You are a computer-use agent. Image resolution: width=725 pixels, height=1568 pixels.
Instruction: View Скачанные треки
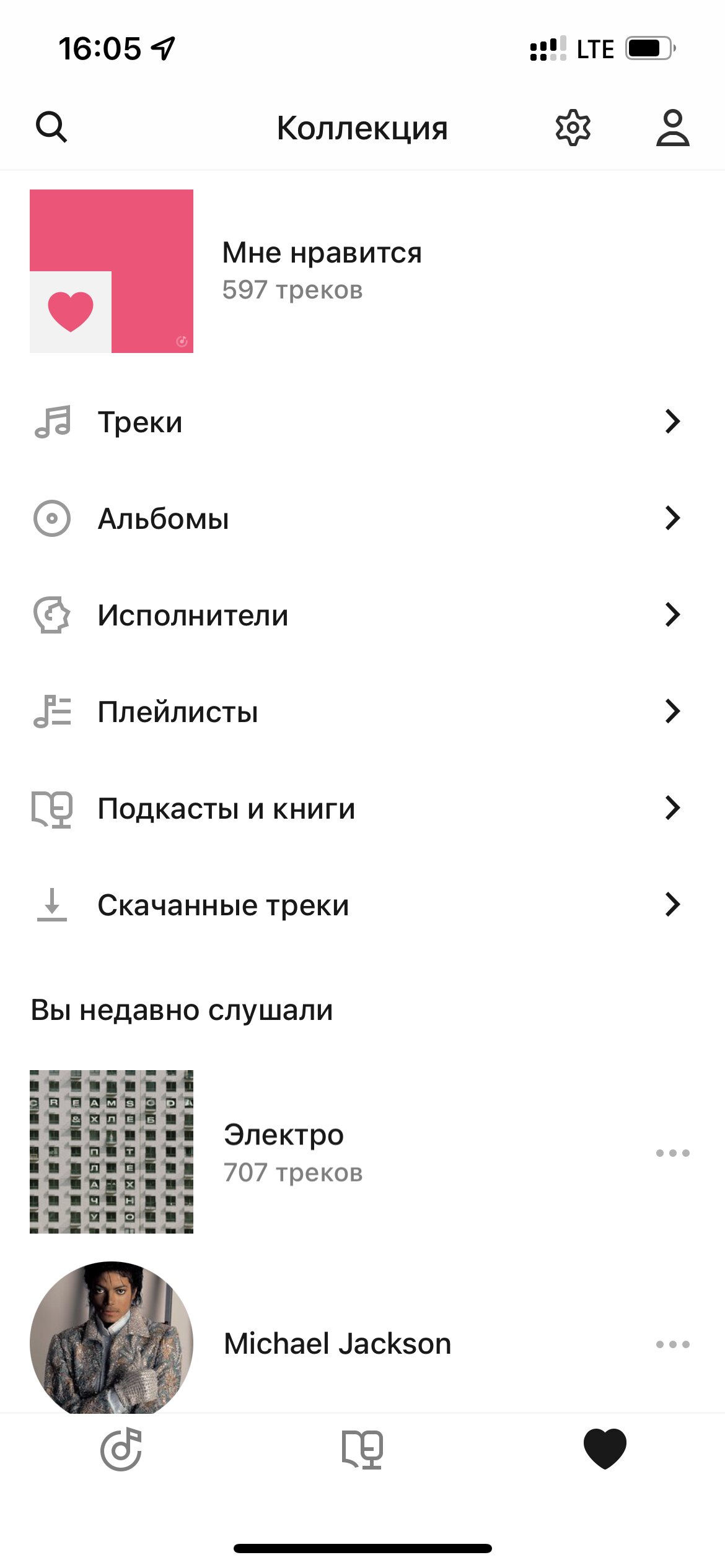[x=362, y=905]
